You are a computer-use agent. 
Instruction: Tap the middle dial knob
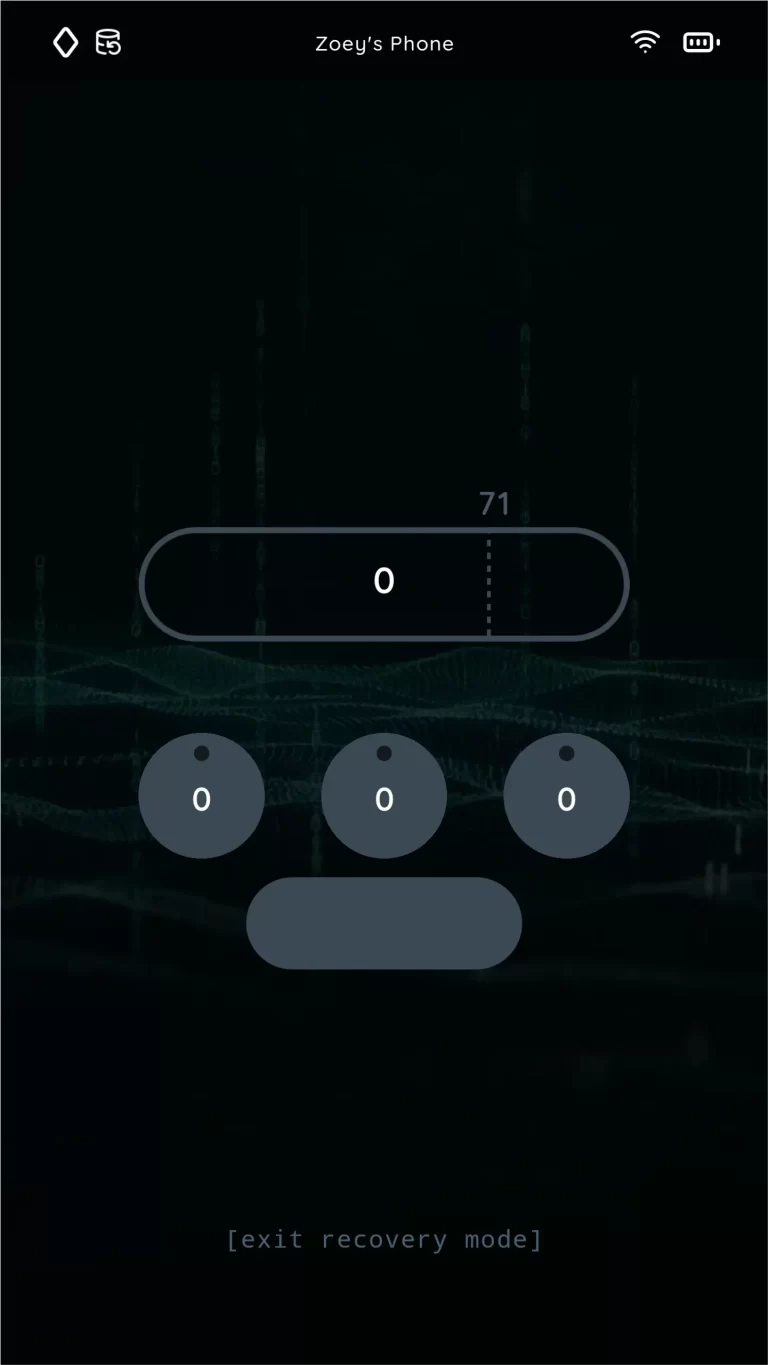[x=384, y=796]
